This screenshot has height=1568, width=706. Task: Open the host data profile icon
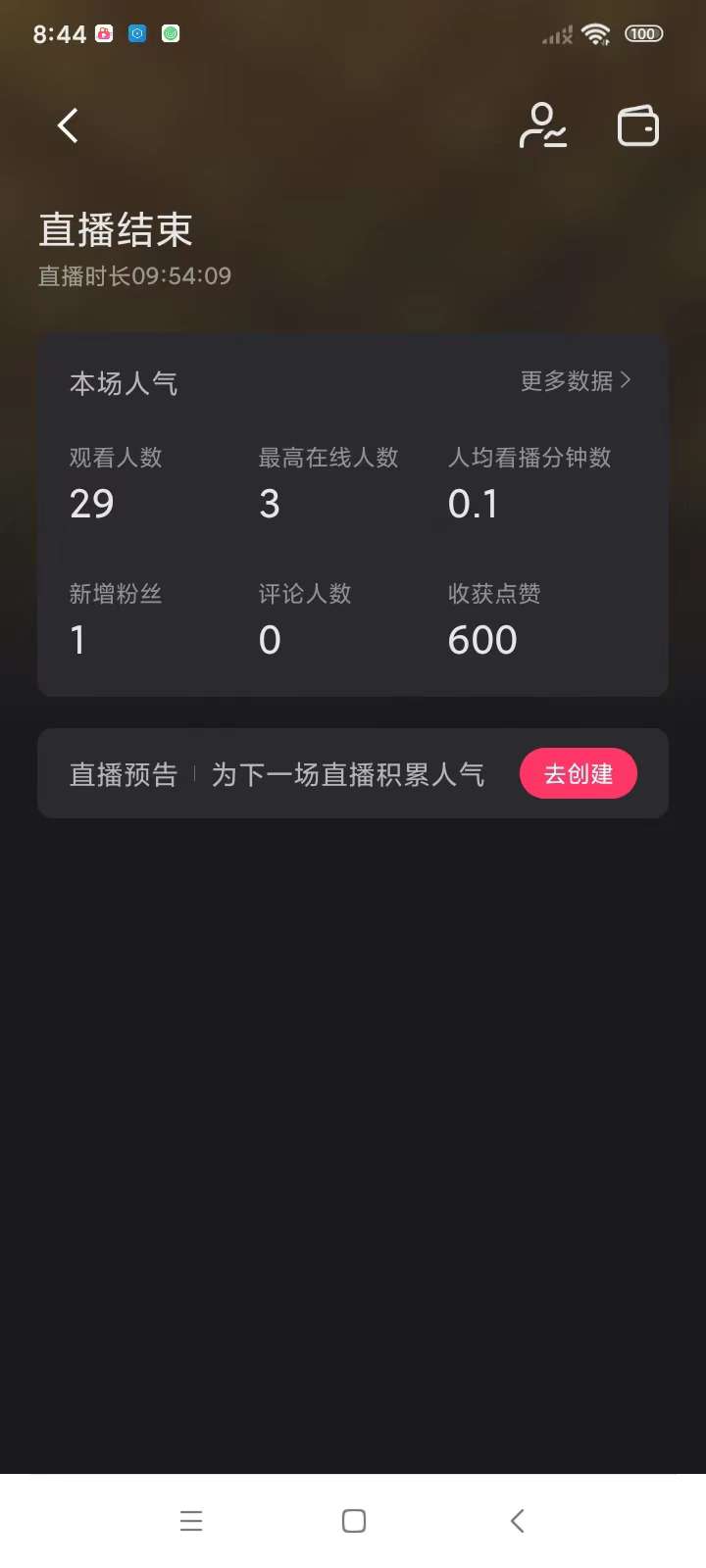pos(542,125)
